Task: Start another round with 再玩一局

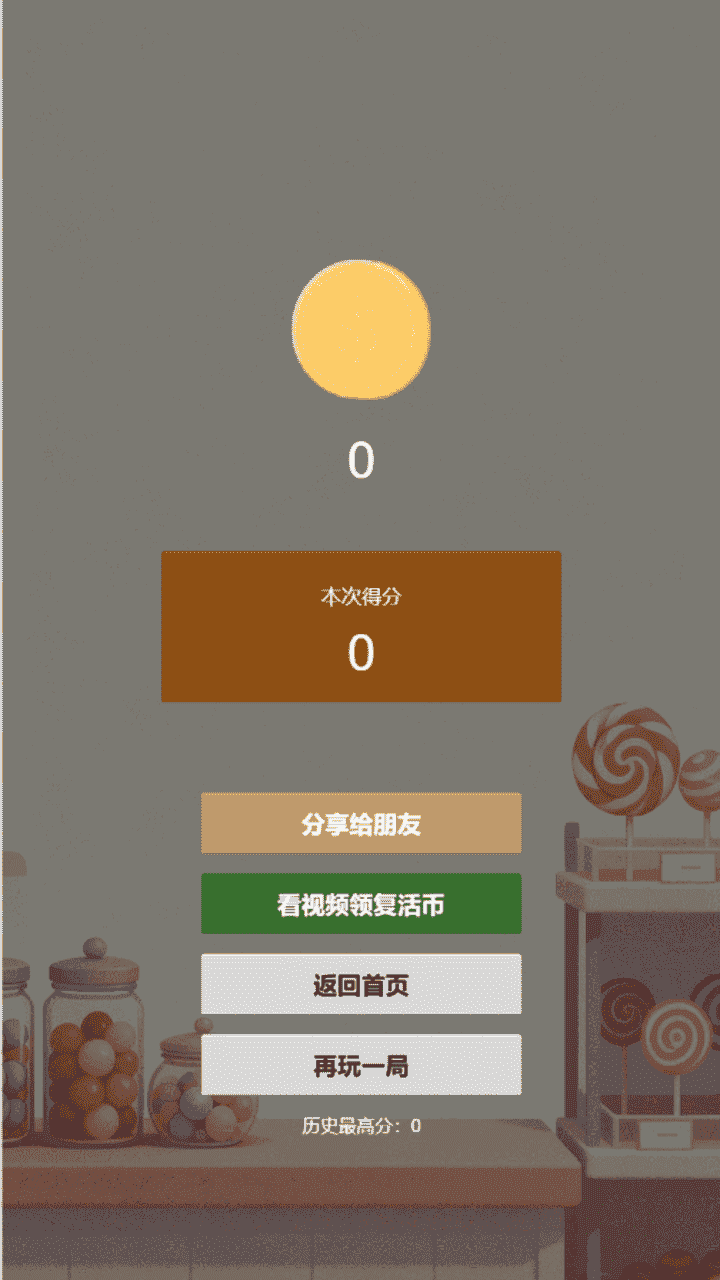Action: [360, 1065]
